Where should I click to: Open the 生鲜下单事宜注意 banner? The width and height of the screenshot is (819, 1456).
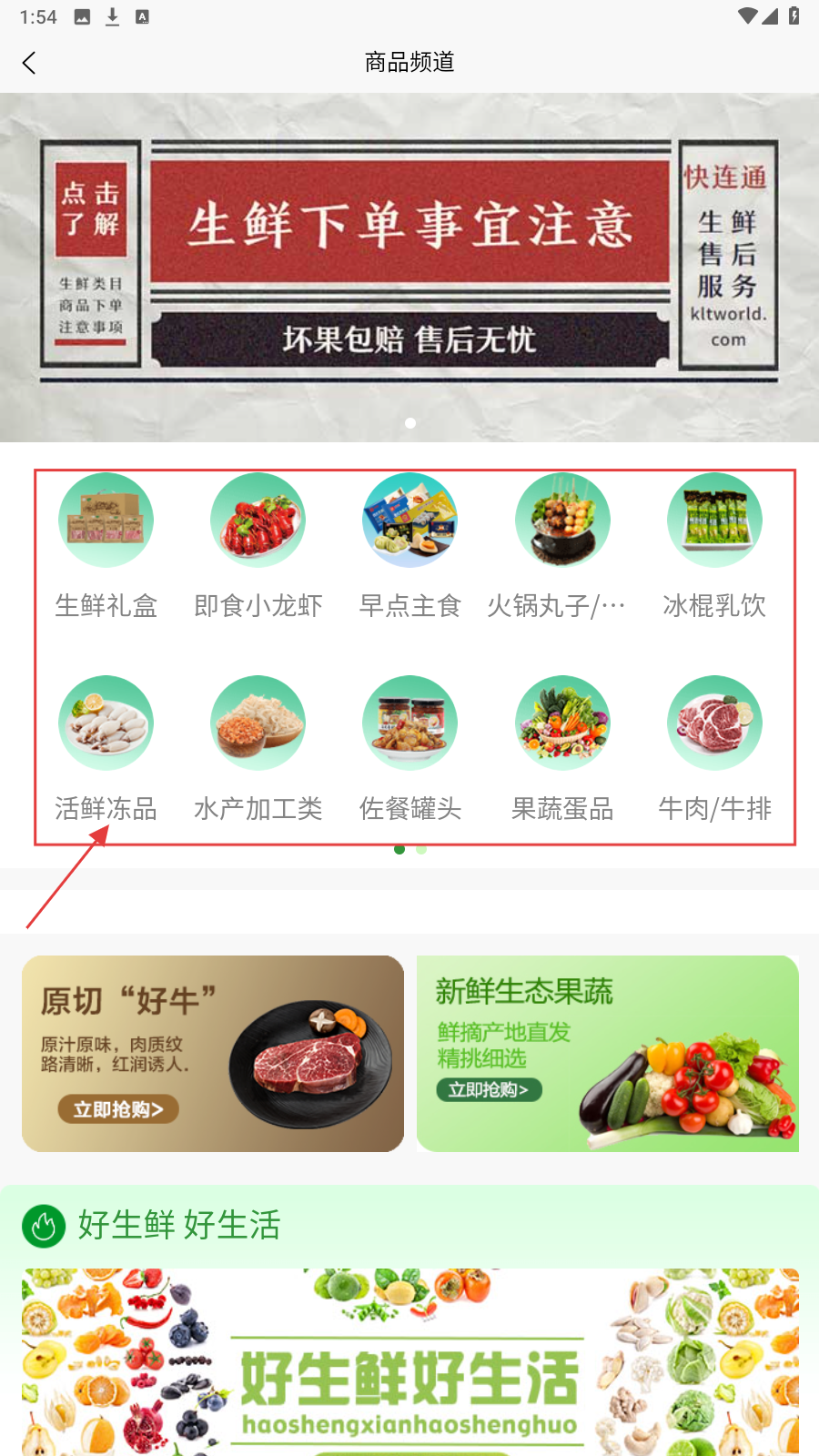[409, 266]
